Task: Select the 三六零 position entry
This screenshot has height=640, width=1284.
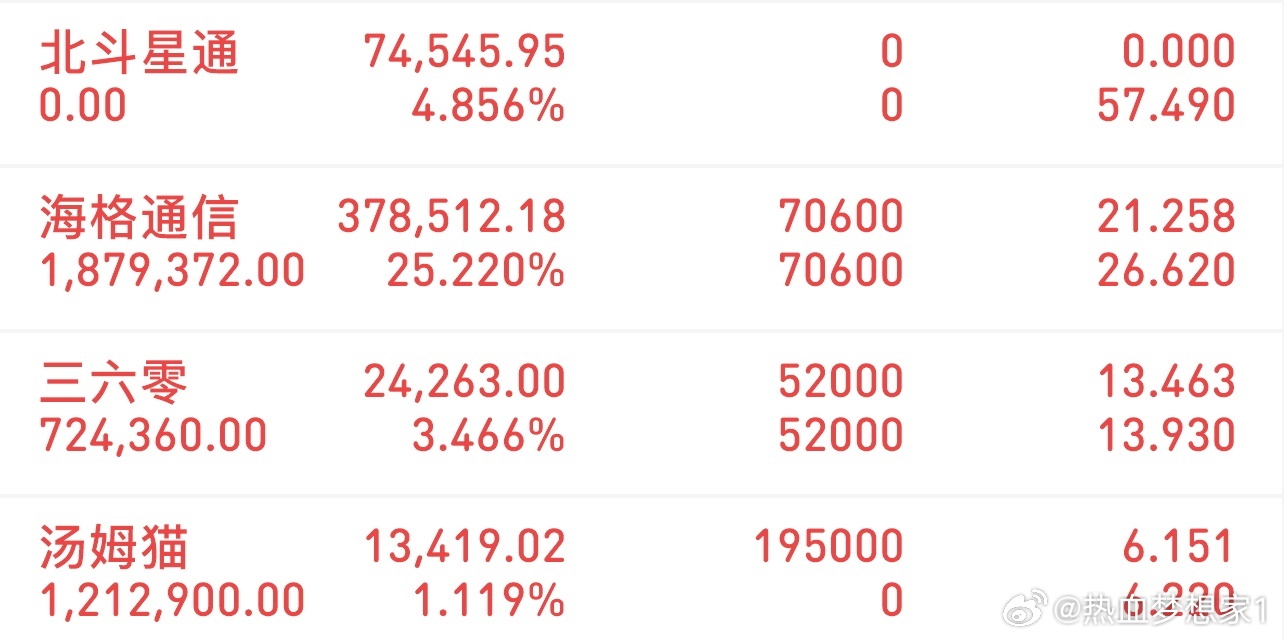Action: click(642, 413)
